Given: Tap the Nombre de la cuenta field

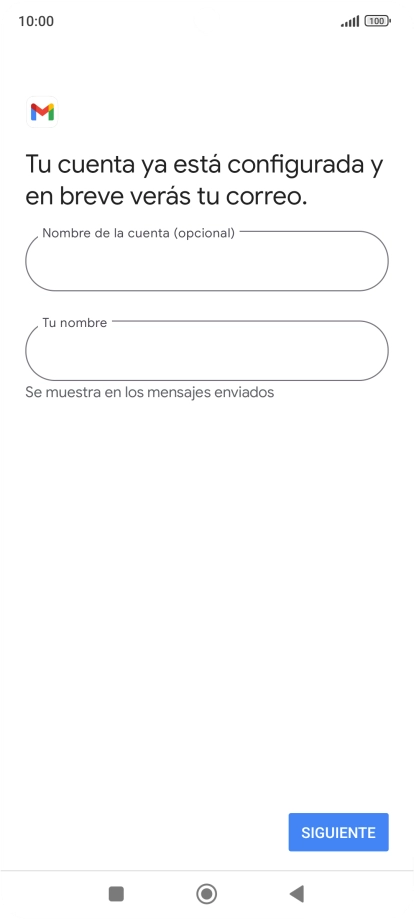Looking at the screenshot, I should 206,261.
